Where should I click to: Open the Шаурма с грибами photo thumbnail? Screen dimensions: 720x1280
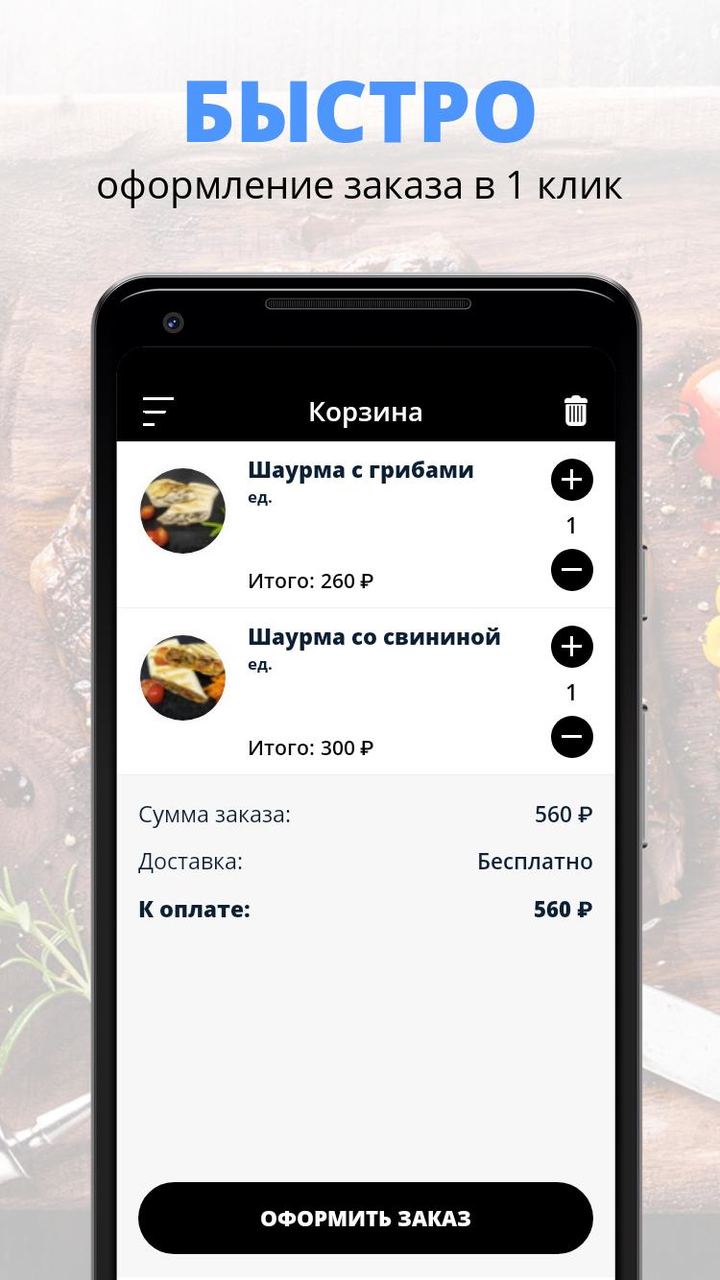[x=183, y=511]
